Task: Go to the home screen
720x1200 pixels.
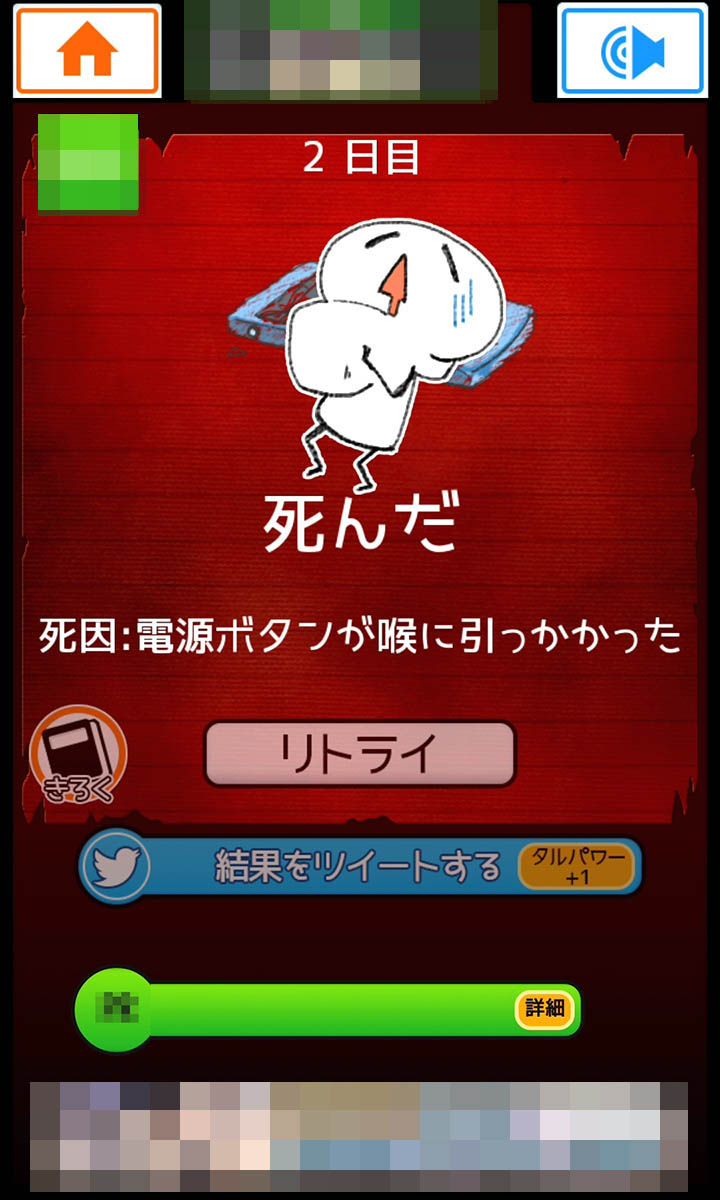Action: click(87, 51)
